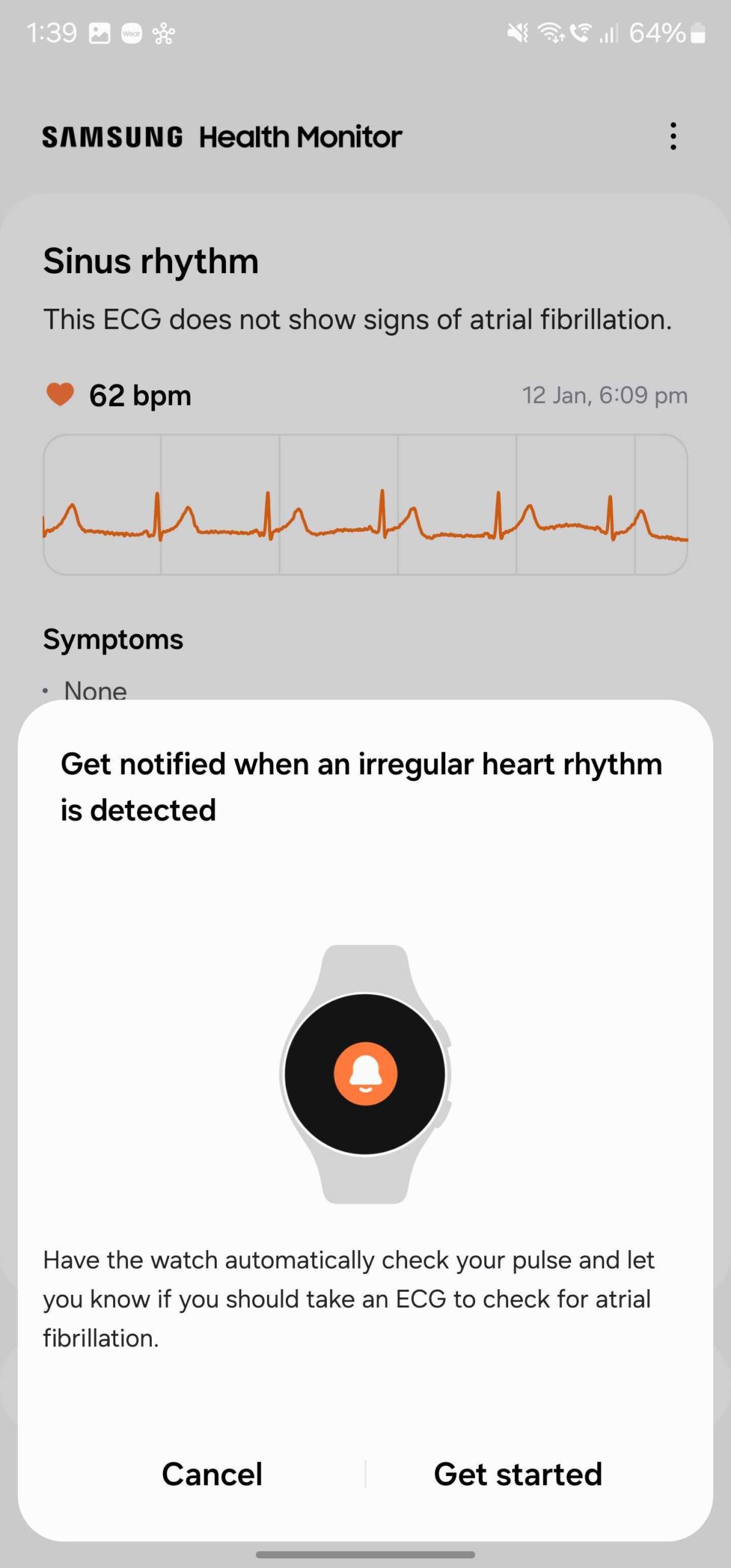The image size is (731, 1568).
Task: Tap Get started for irregular rhythm notifications
Action: pos(518,1474)
